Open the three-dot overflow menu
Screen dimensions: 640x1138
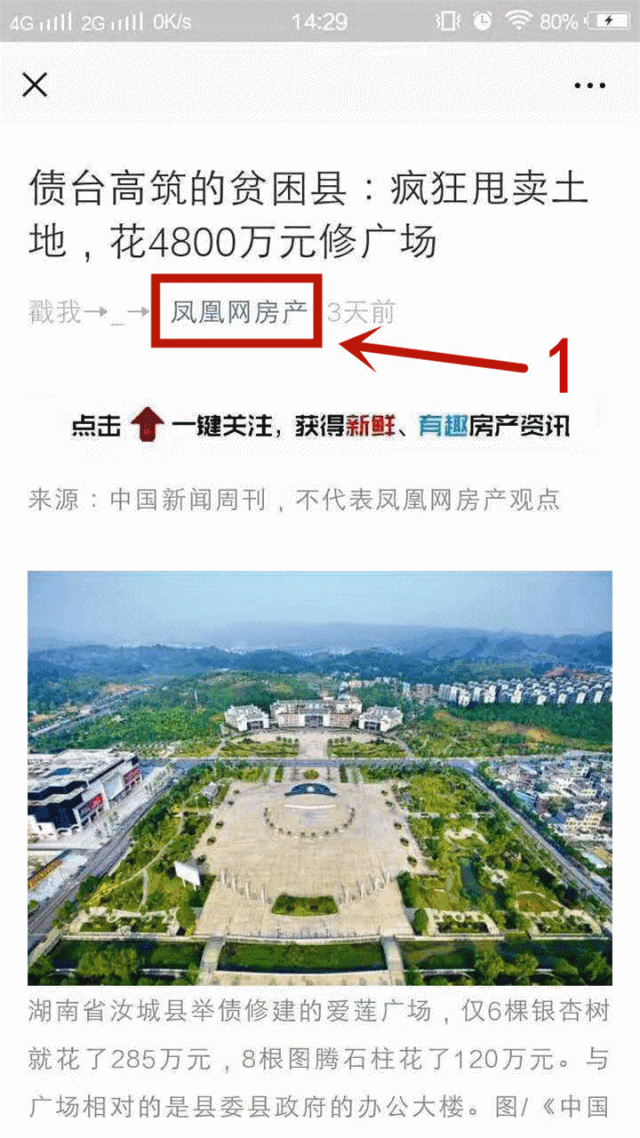591,86
